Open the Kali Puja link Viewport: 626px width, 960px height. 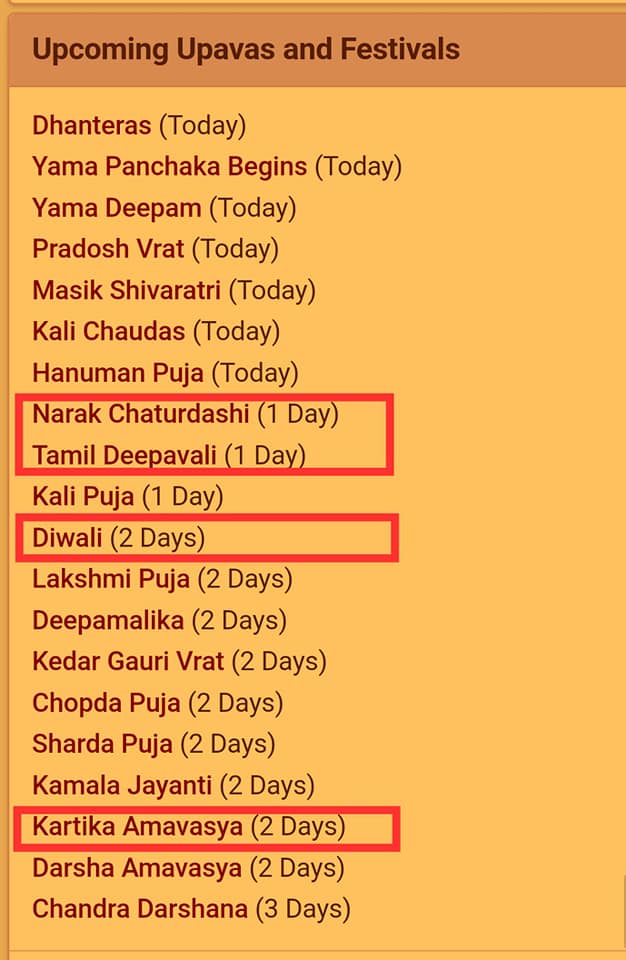pos(83,496)
